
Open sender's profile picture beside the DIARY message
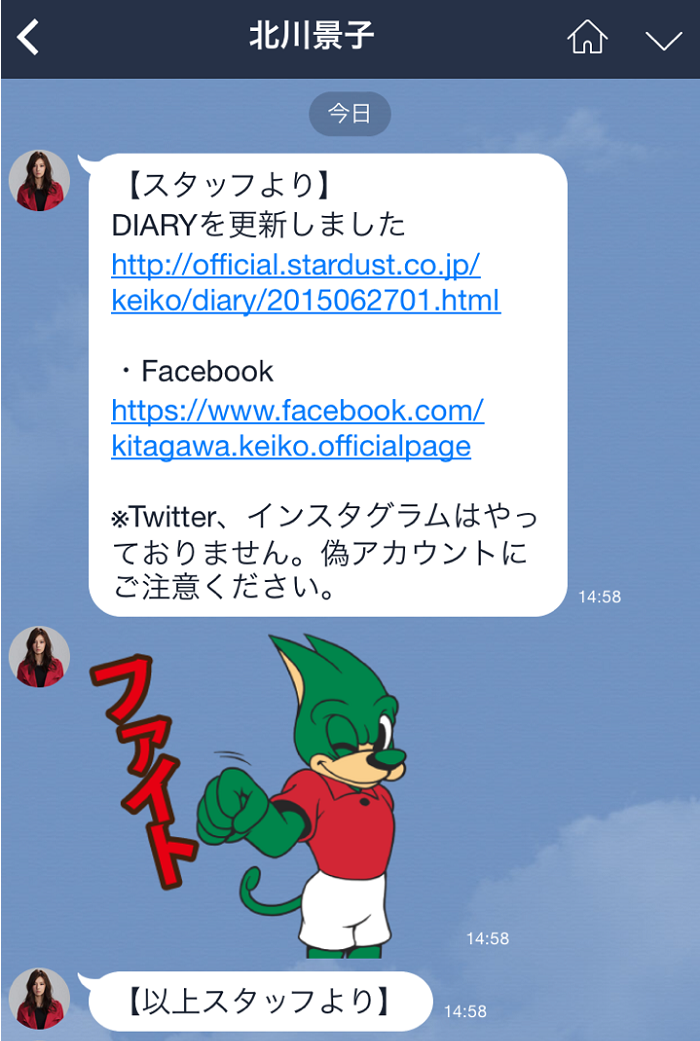pyautogui.click(x=39, y=181)
